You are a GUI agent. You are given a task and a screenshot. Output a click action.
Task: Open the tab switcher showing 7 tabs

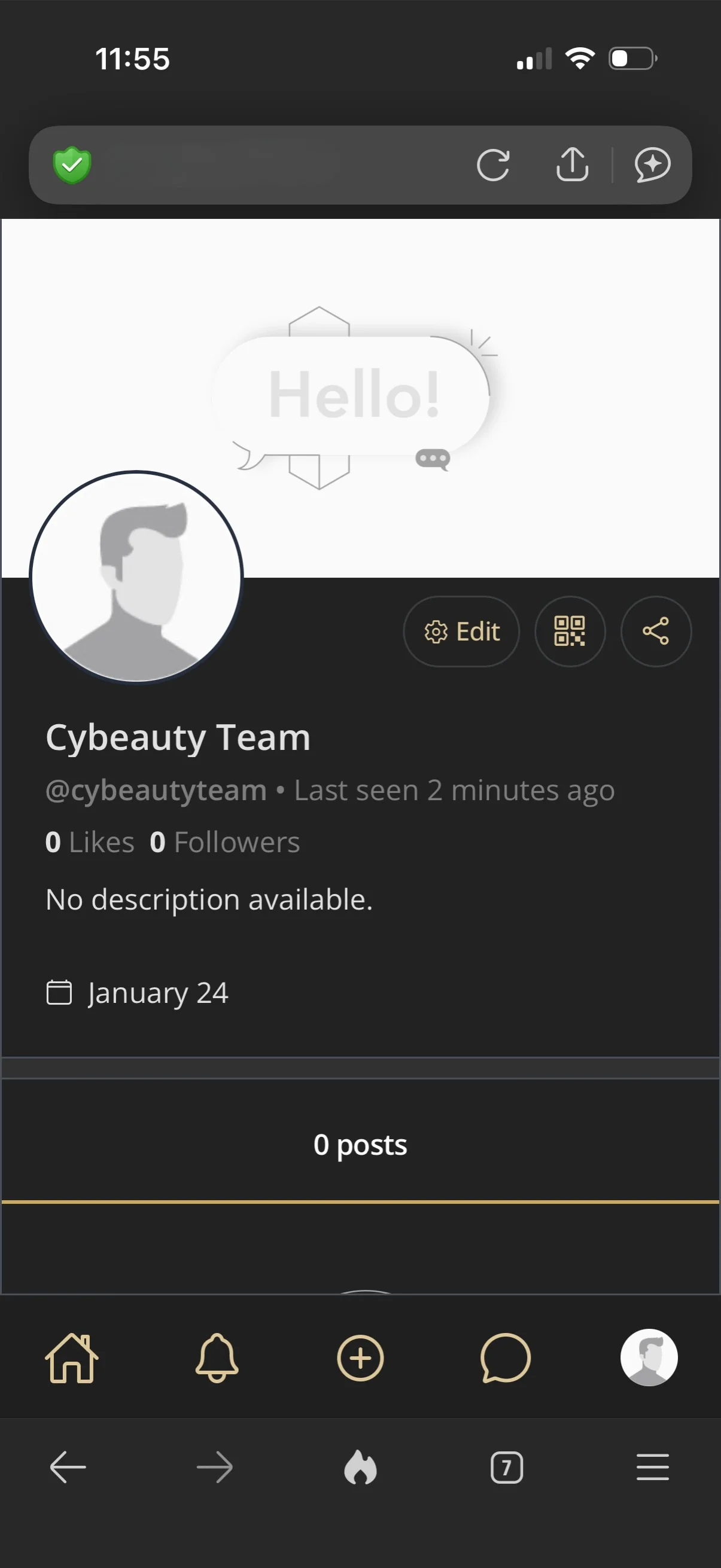(506, 1468)
